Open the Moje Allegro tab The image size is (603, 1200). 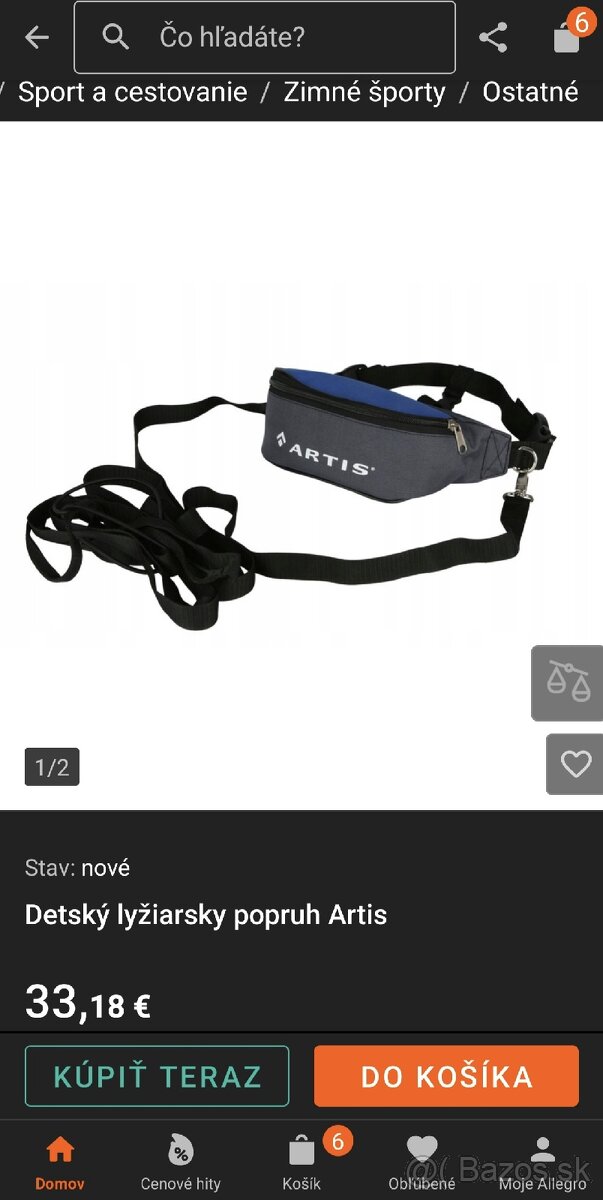click(542, 1162)
